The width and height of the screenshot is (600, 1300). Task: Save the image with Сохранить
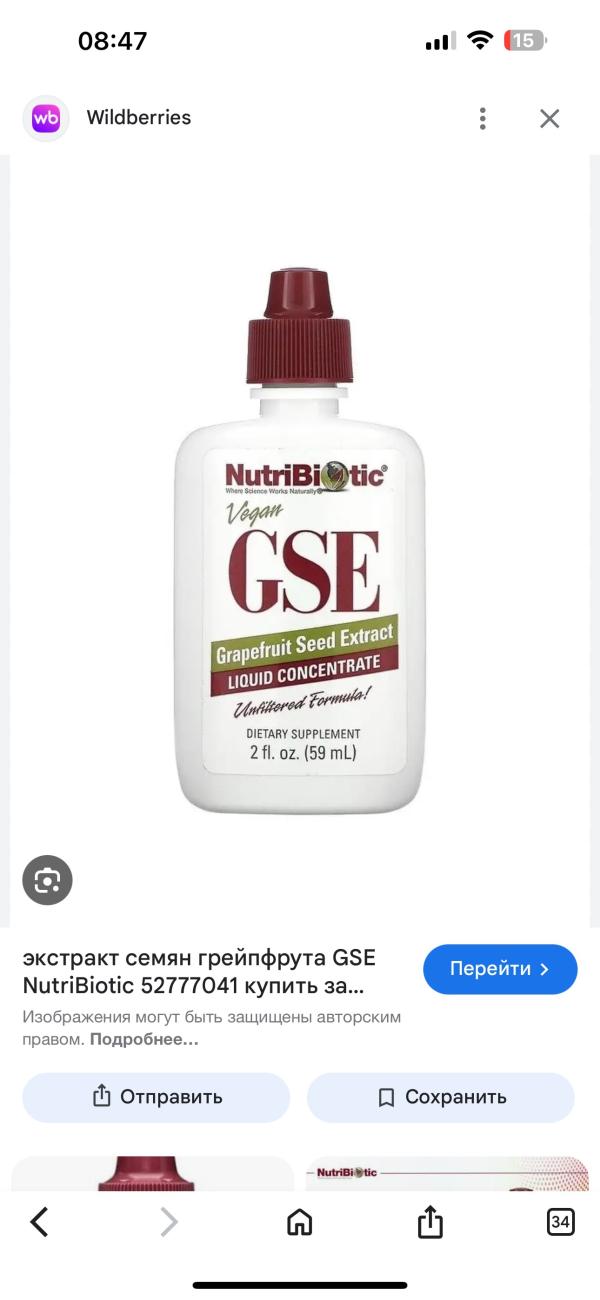(x=441, y=1097)
